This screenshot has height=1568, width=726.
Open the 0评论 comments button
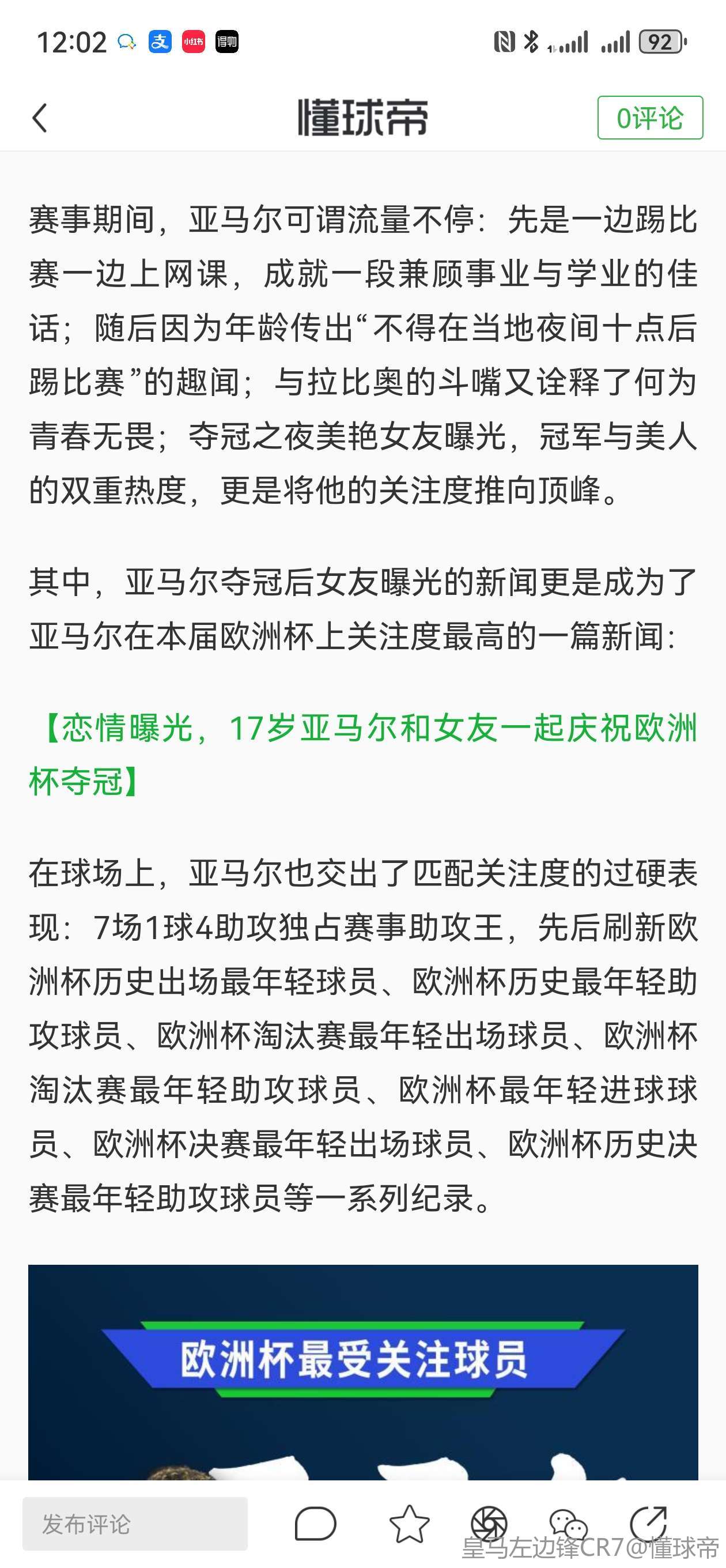649,118
